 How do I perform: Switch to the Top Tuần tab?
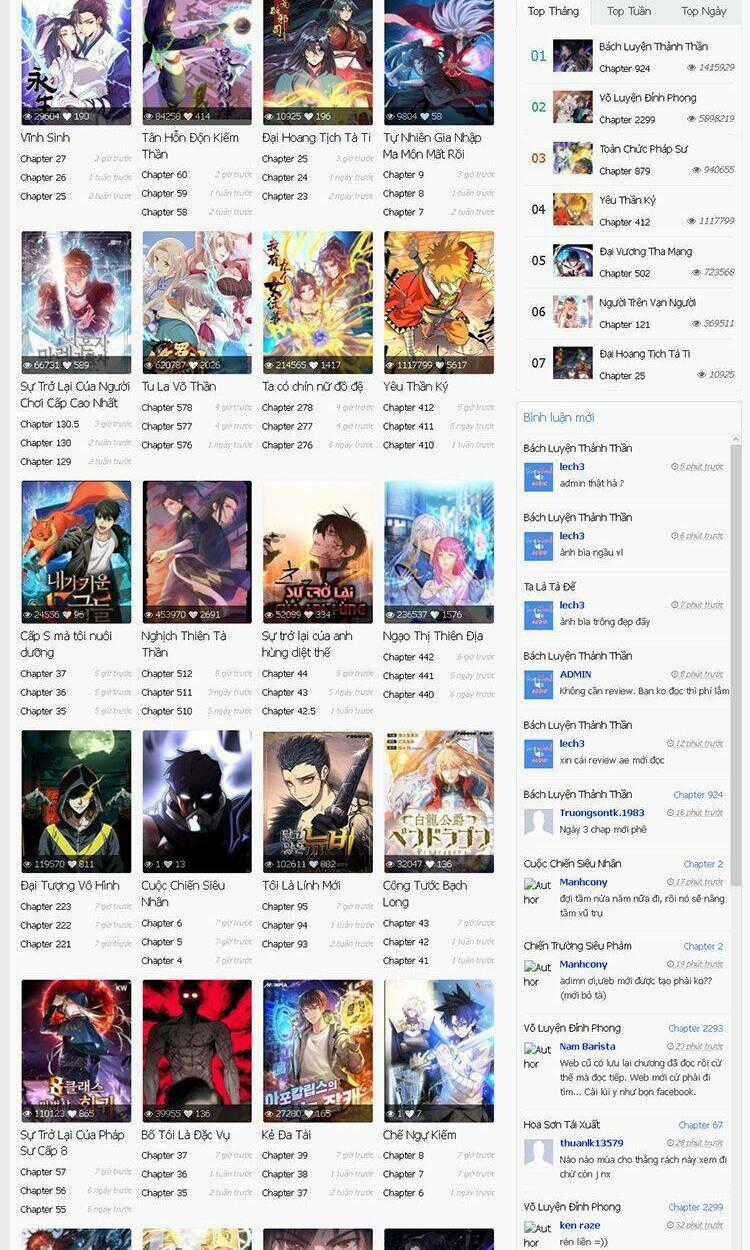point(629,11)
